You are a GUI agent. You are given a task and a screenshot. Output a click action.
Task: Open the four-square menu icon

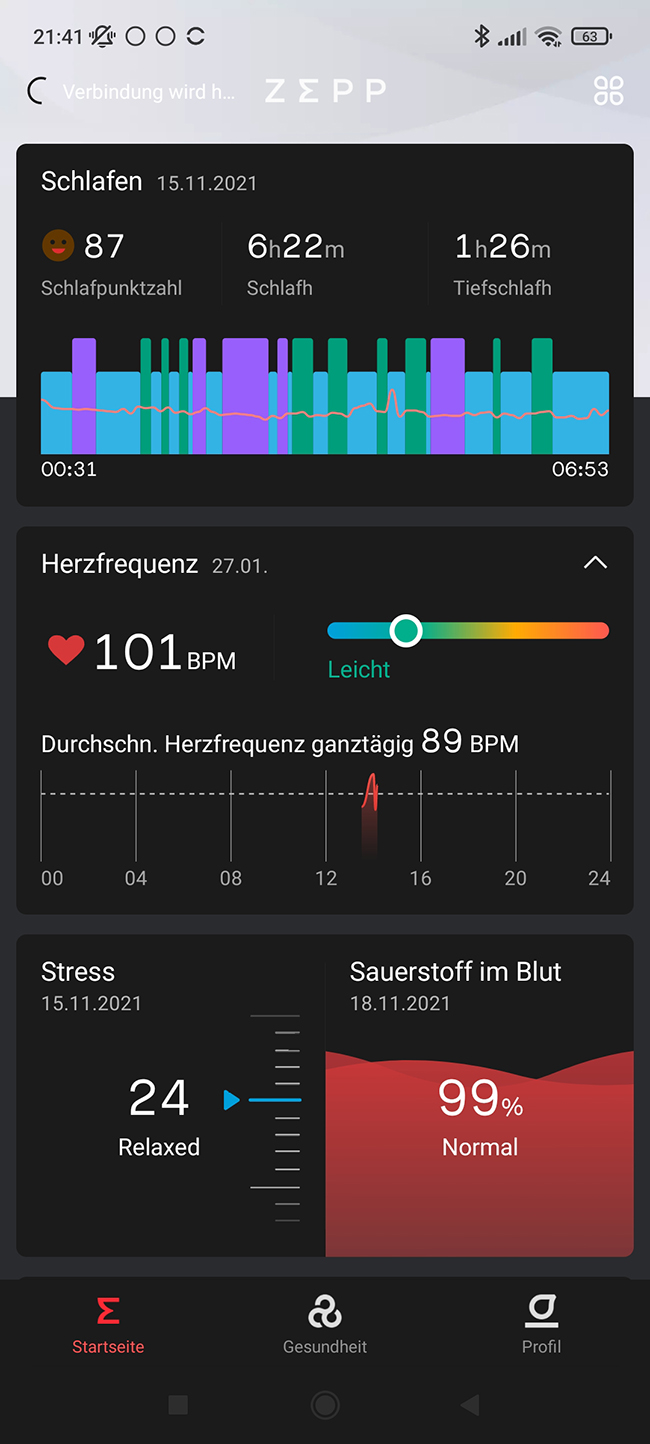point(608,91)
